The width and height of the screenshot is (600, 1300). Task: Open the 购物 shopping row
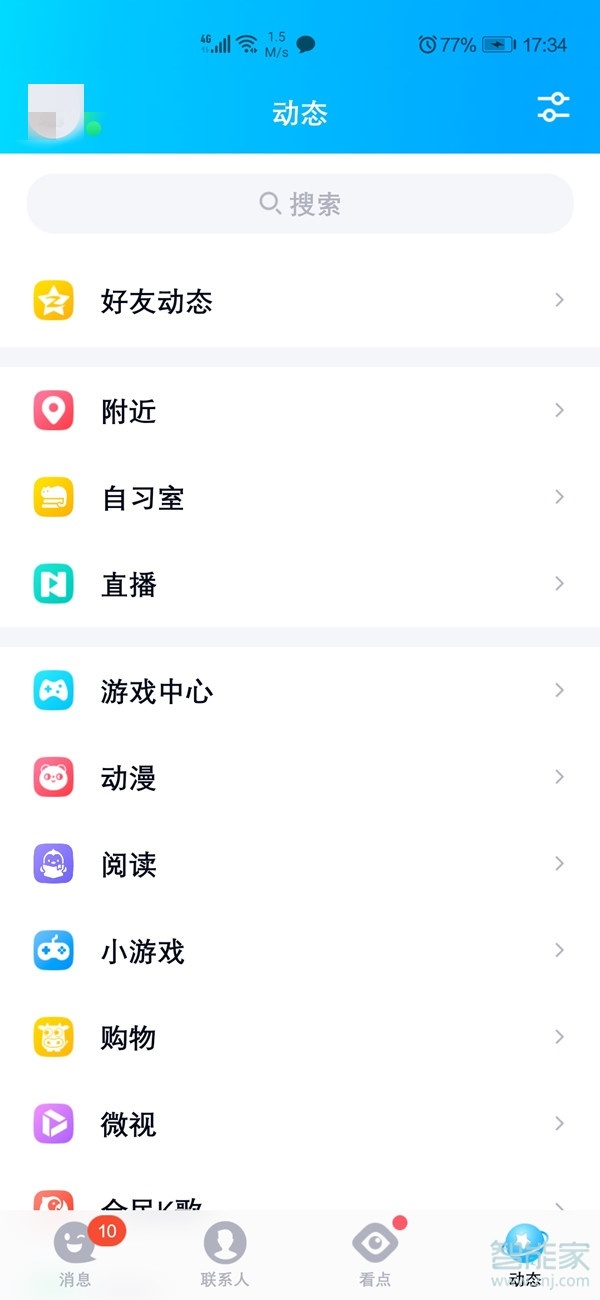point(300,1037)
